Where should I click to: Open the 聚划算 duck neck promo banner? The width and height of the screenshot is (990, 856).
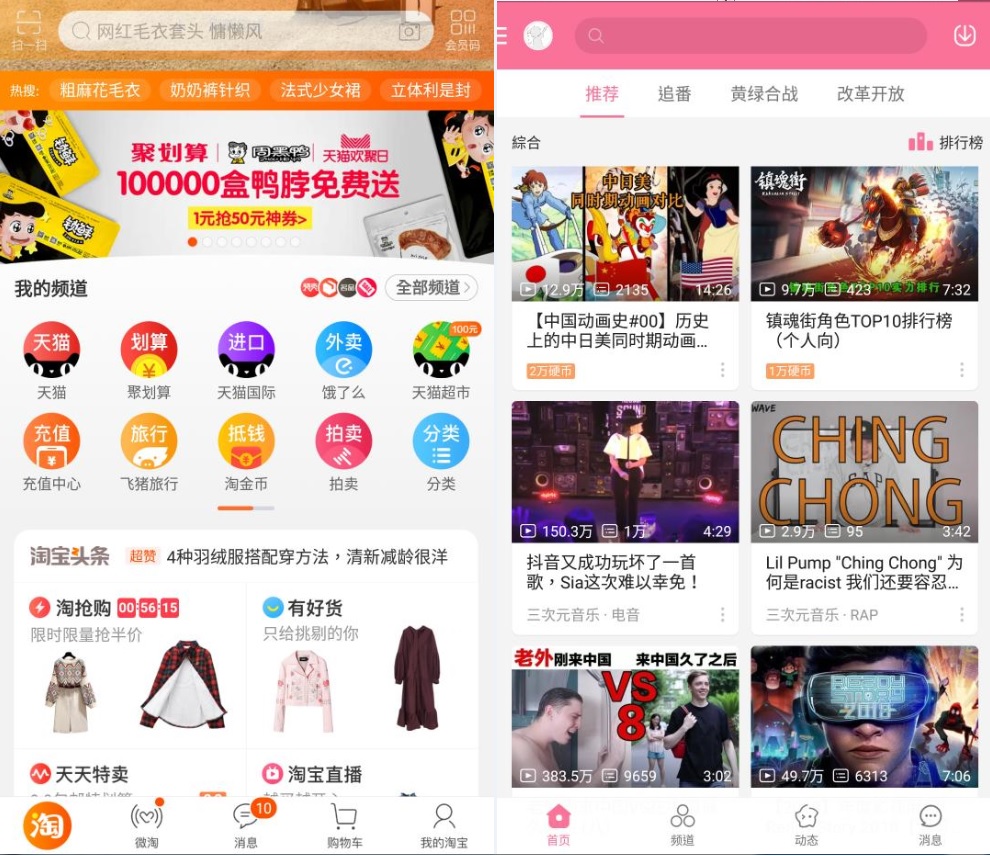(247, 182)
